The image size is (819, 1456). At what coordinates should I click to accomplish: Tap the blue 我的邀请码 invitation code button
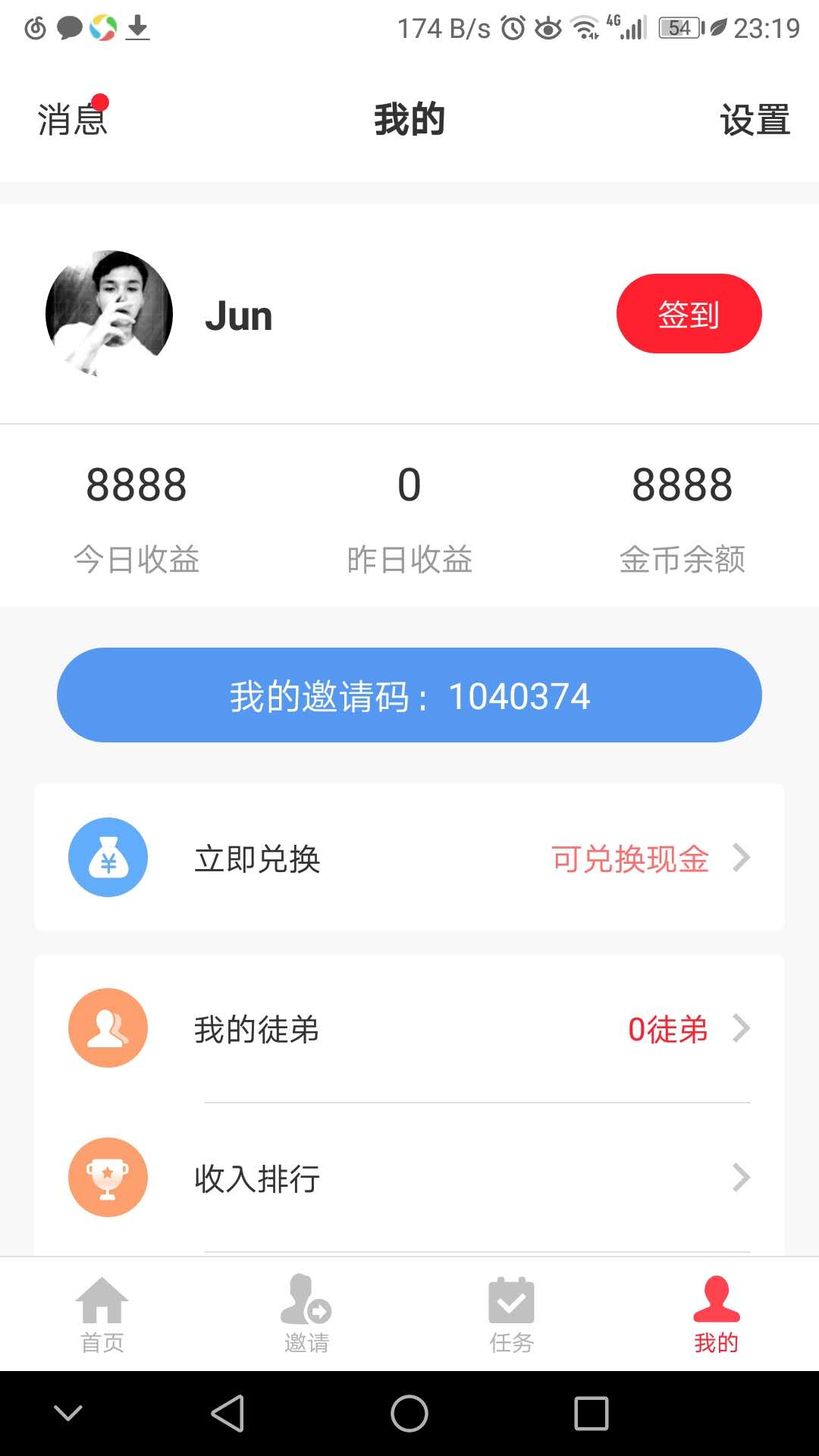pos(409,695)
